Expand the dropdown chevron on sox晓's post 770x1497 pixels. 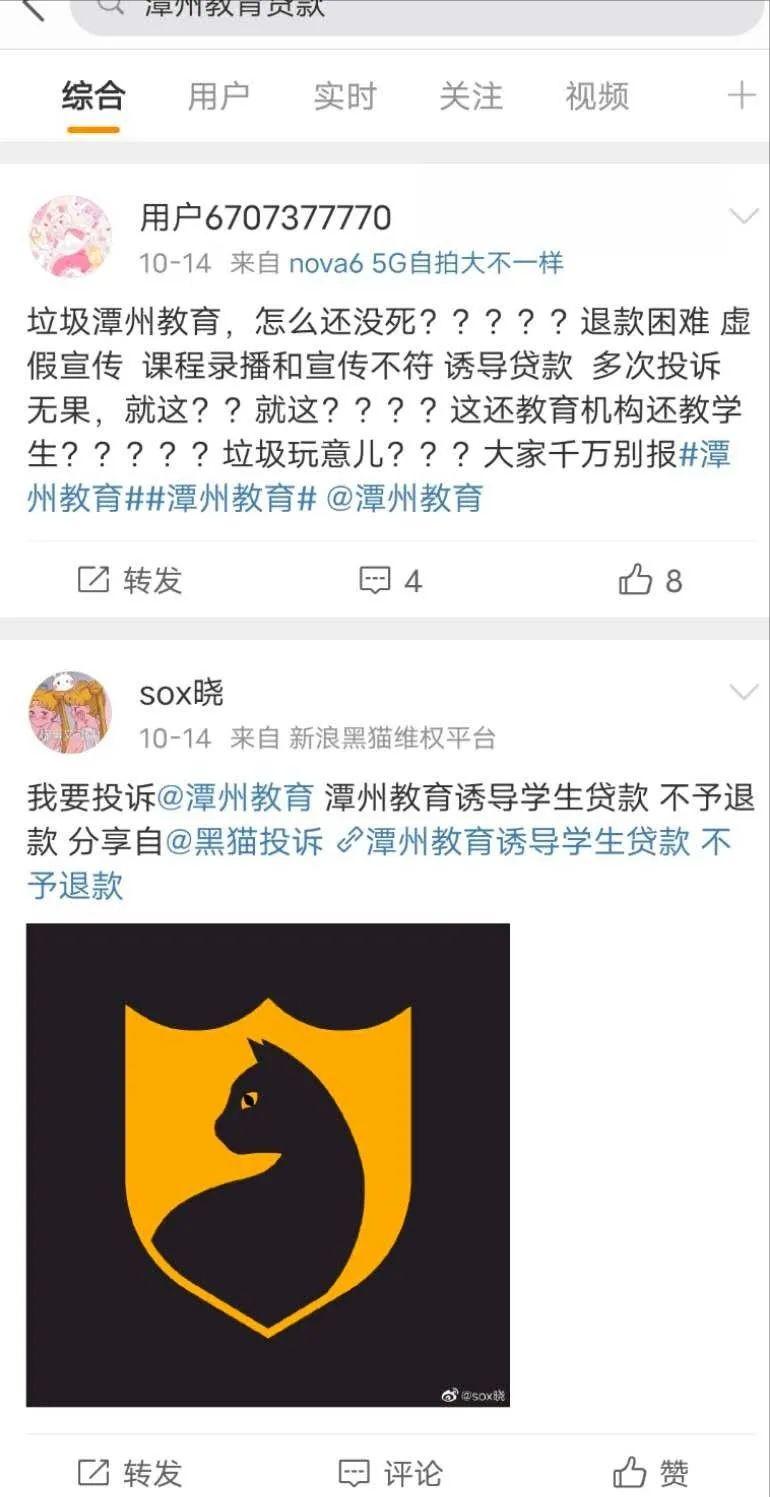coord(742,690)
